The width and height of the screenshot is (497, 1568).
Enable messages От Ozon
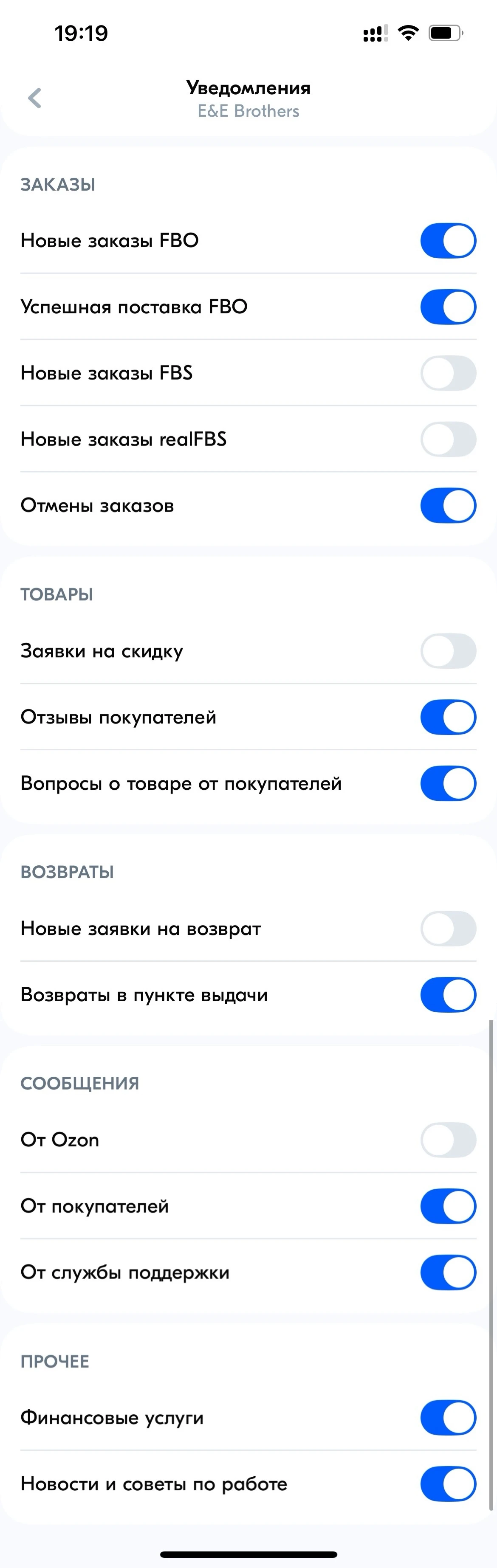coord(448,1140)
